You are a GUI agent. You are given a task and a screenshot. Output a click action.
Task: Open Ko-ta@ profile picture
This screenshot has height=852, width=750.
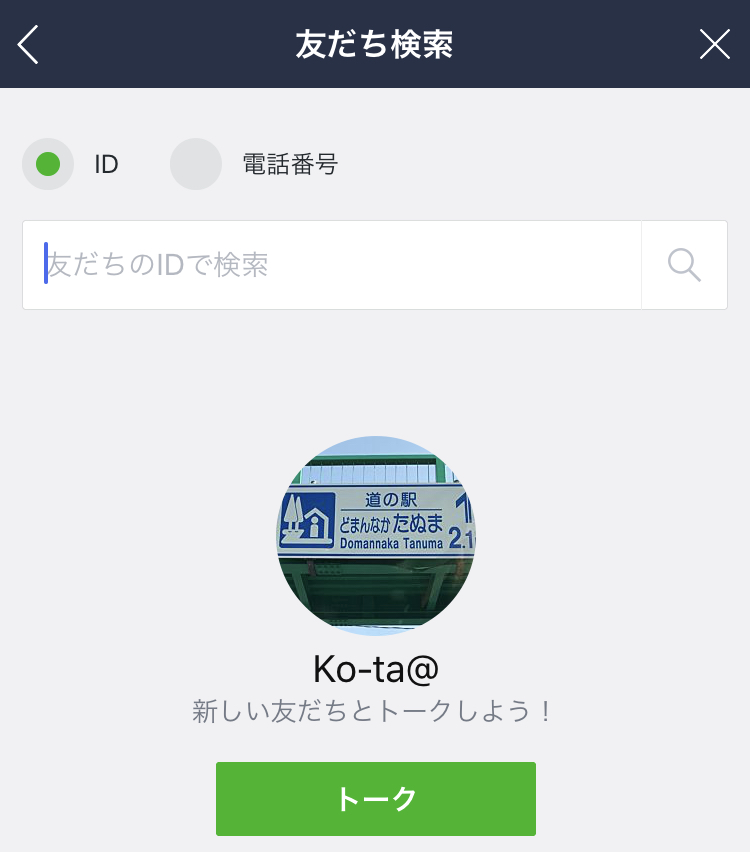click(375, 535)
